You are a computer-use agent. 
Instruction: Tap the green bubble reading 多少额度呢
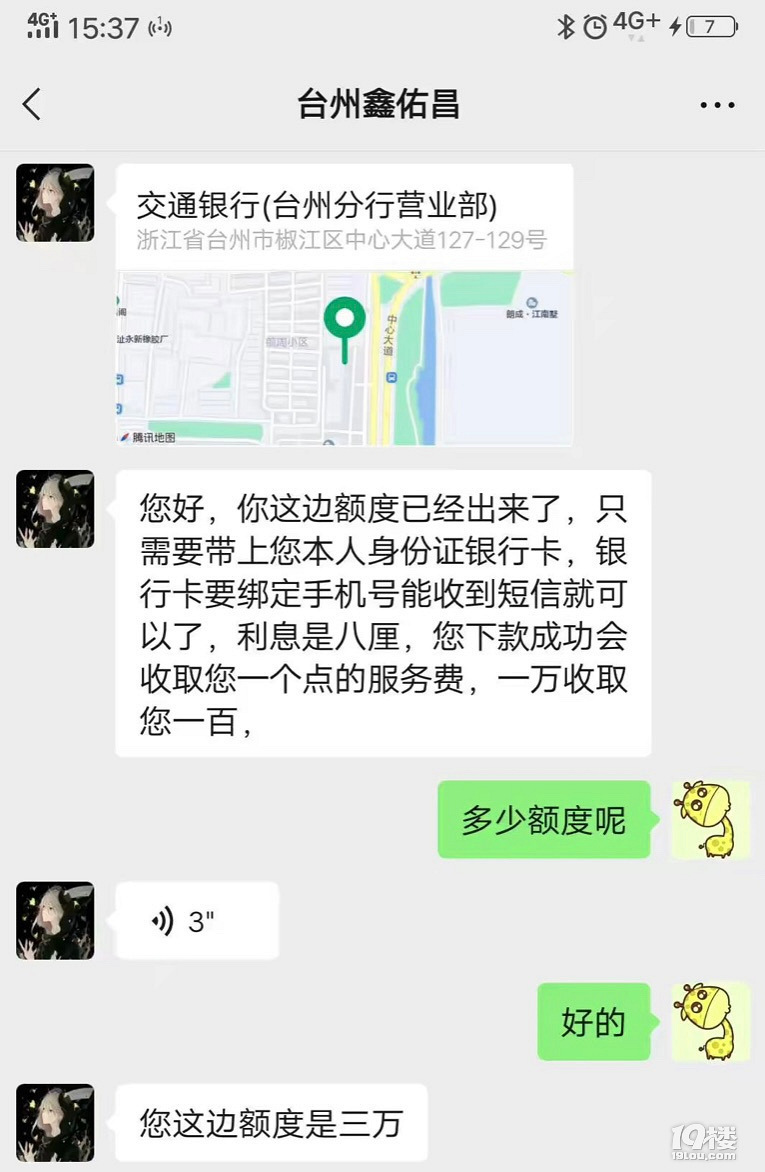point(544,820)
